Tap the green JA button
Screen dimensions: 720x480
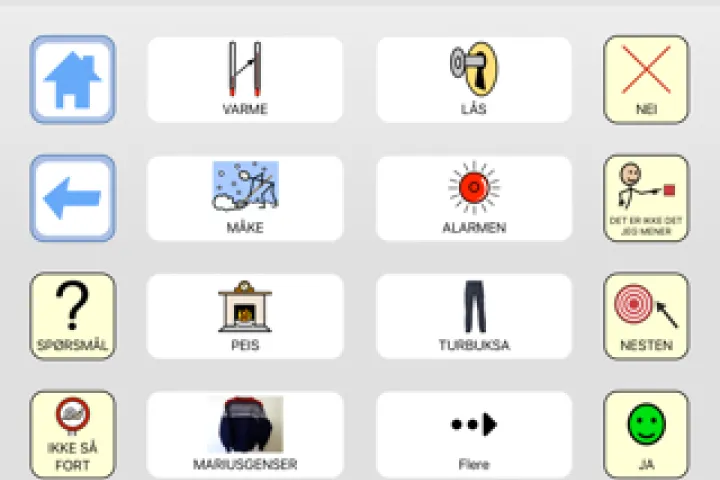(x=646, y=434)
